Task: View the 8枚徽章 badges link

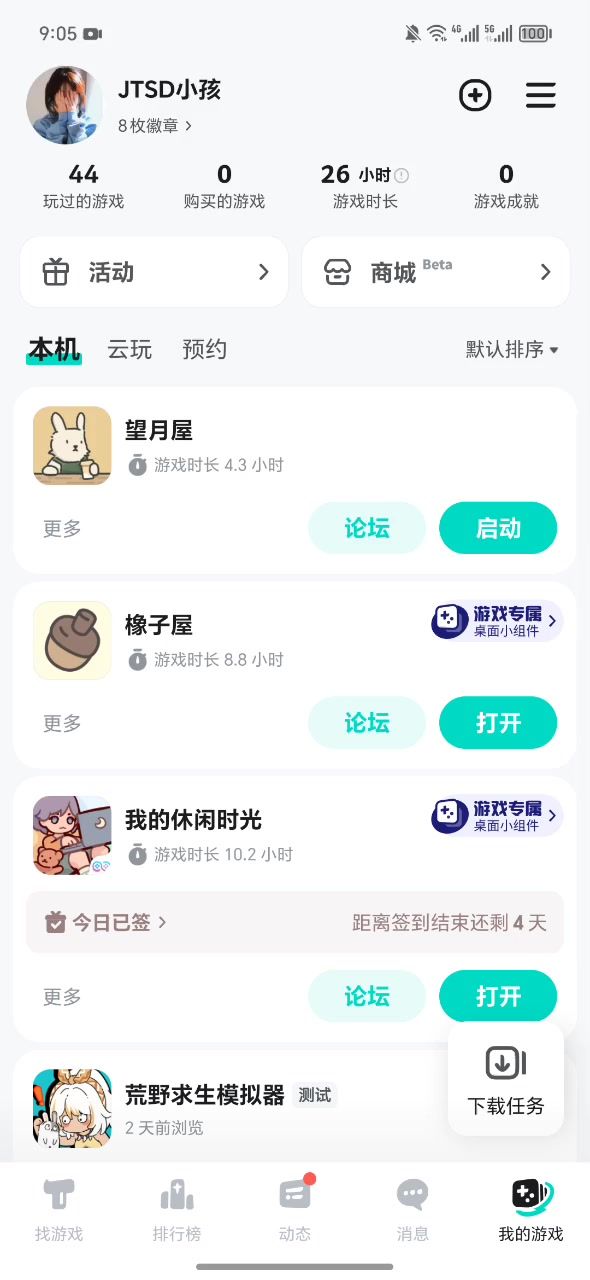Action: pyautogui.click(x=155, y=126)
